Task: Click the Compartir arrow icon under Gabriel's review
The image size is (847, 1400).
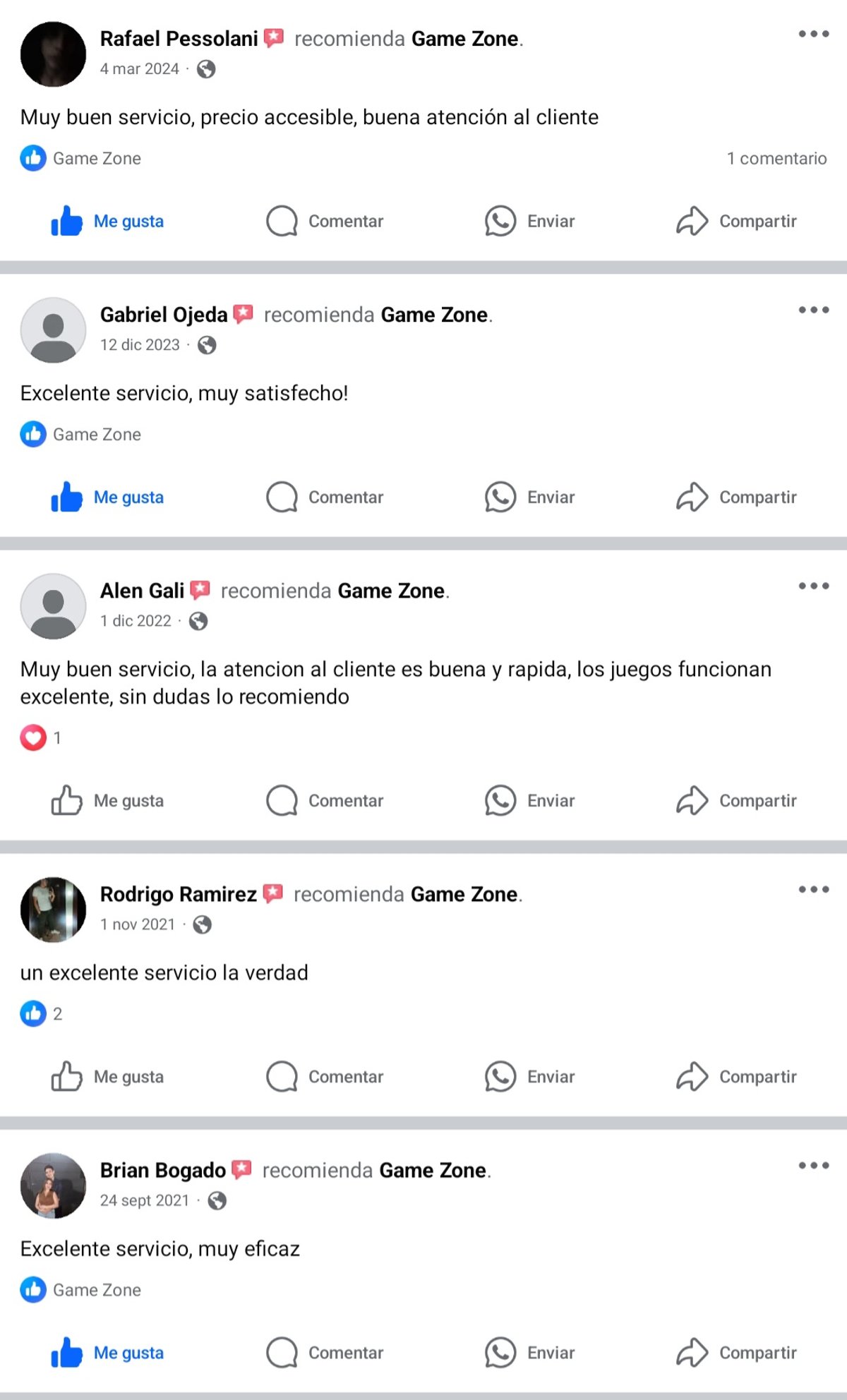Action: click(x=692, y=496)
